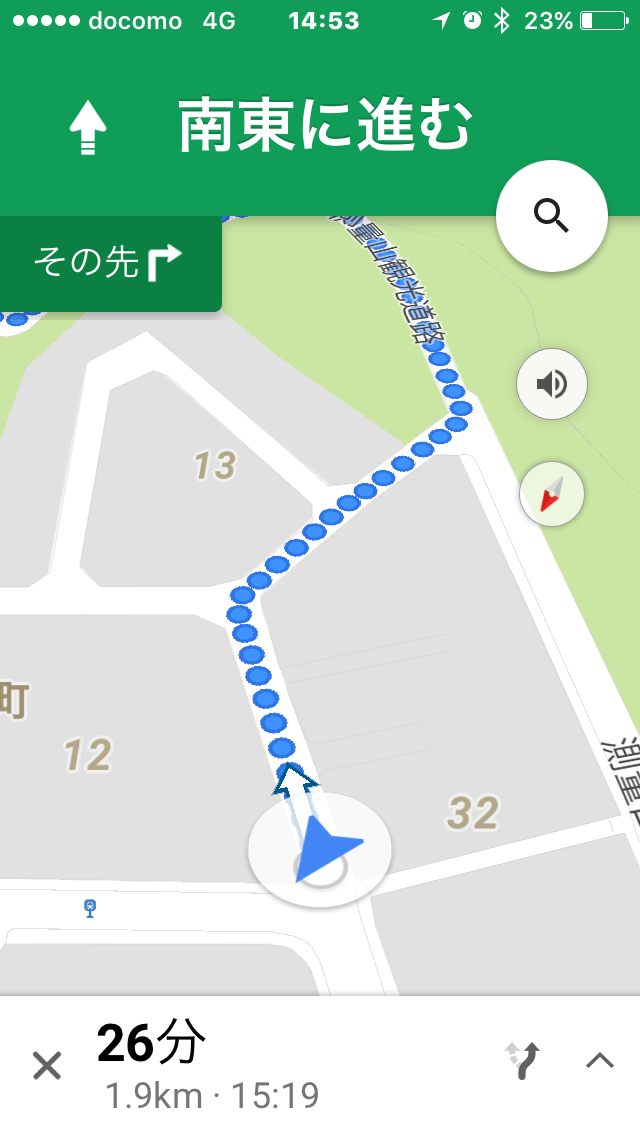The width and height of the screenshot is (640, 1136).
Task: Tap the compass to reorient map
Action: [551, 494]
